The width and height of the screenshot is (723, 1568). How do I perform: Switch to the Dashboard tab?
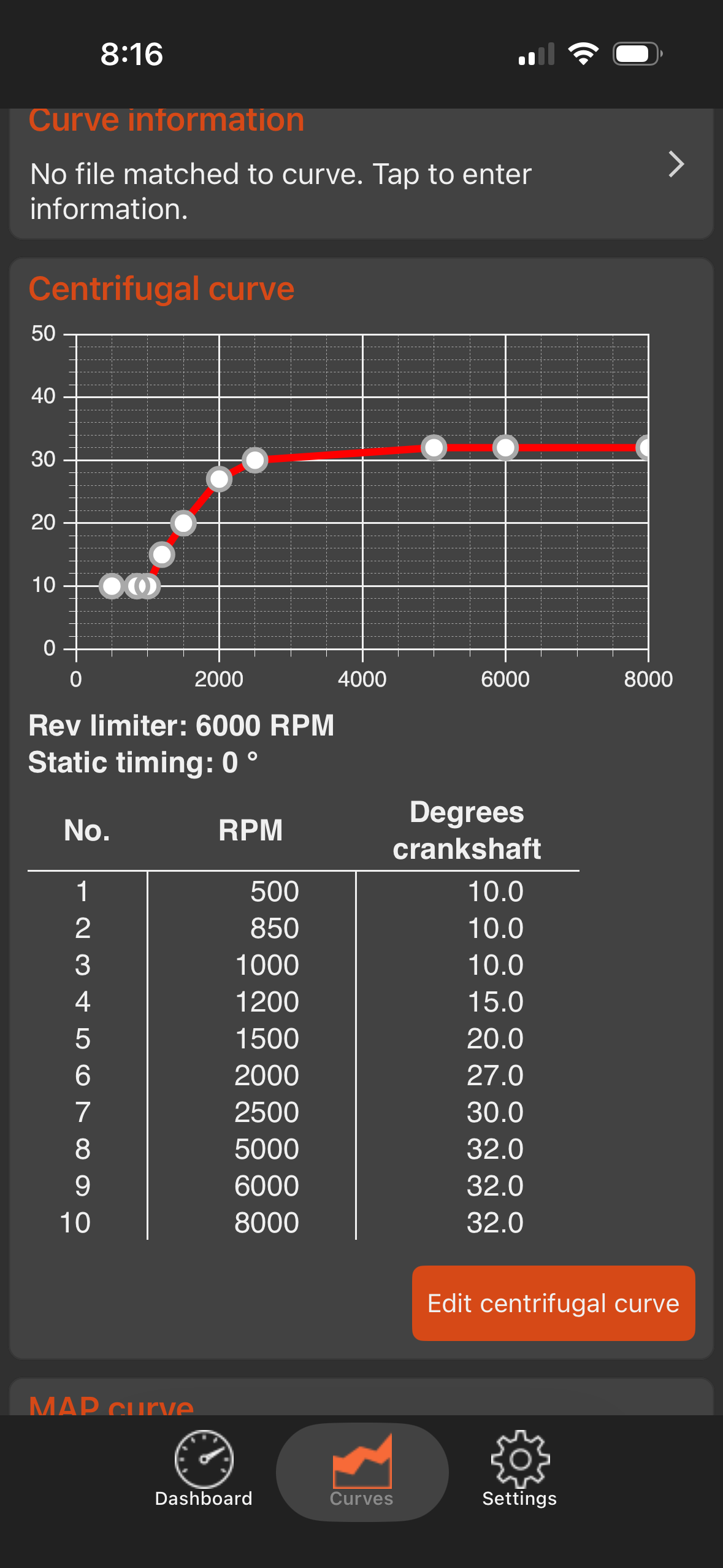click(204, 1469)
